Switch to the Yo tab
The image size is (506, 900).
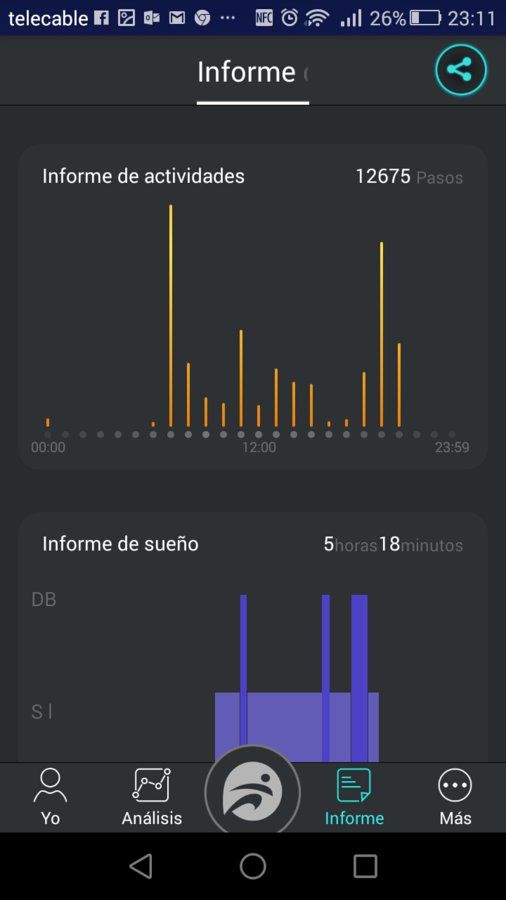(x=50, y=797)
